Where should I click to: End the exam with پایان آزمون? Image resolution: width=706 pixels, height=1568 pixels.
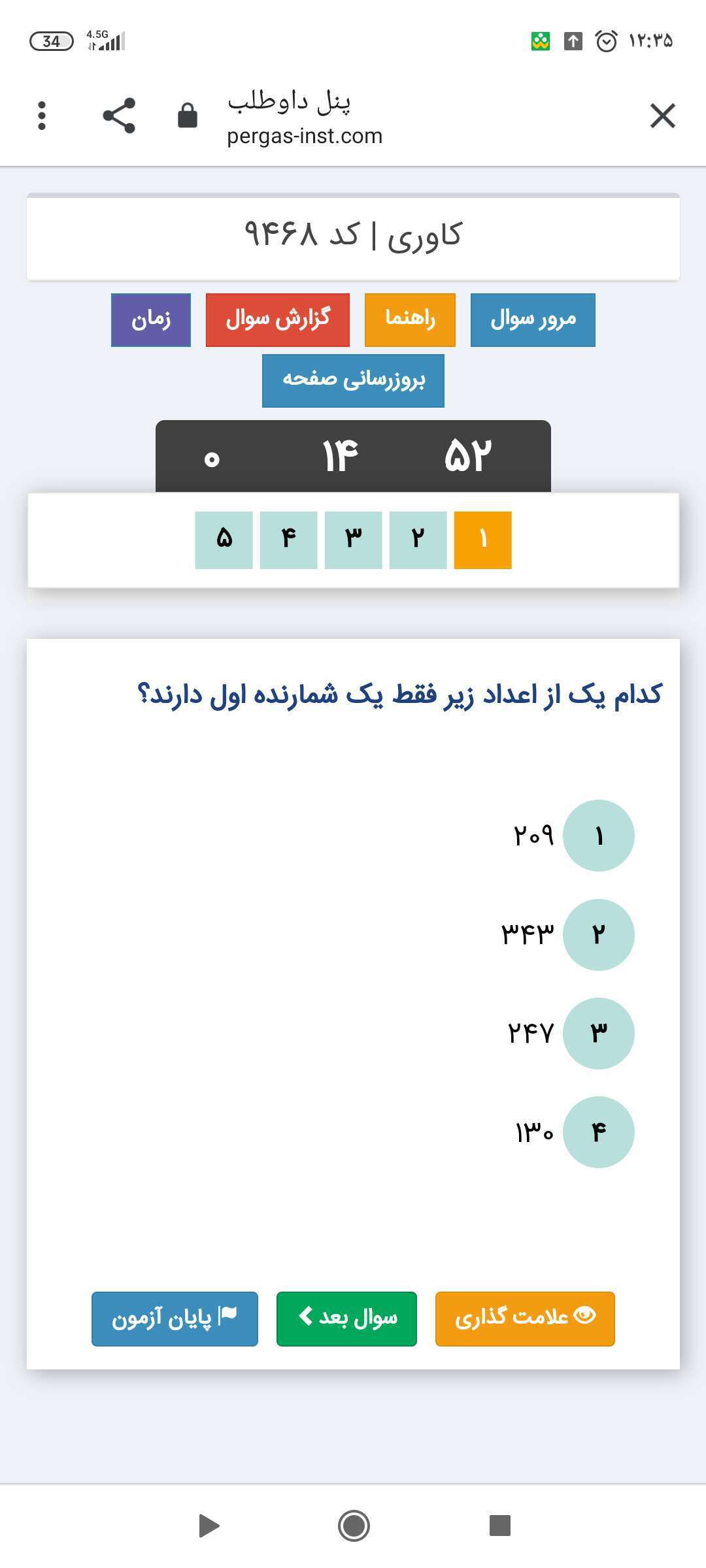click(x=175, y=1318)
